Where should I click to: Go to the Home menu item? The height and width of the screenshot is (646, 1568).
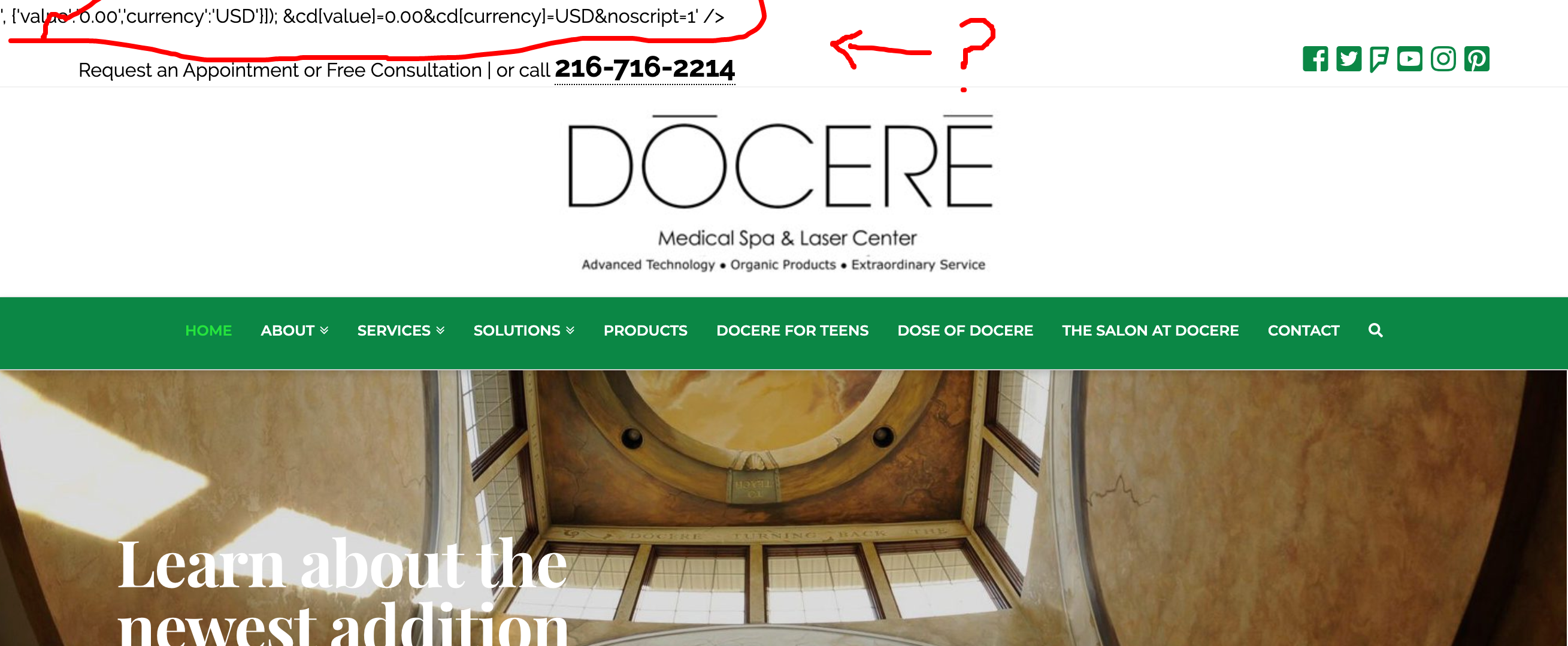(x=208, y=331)
